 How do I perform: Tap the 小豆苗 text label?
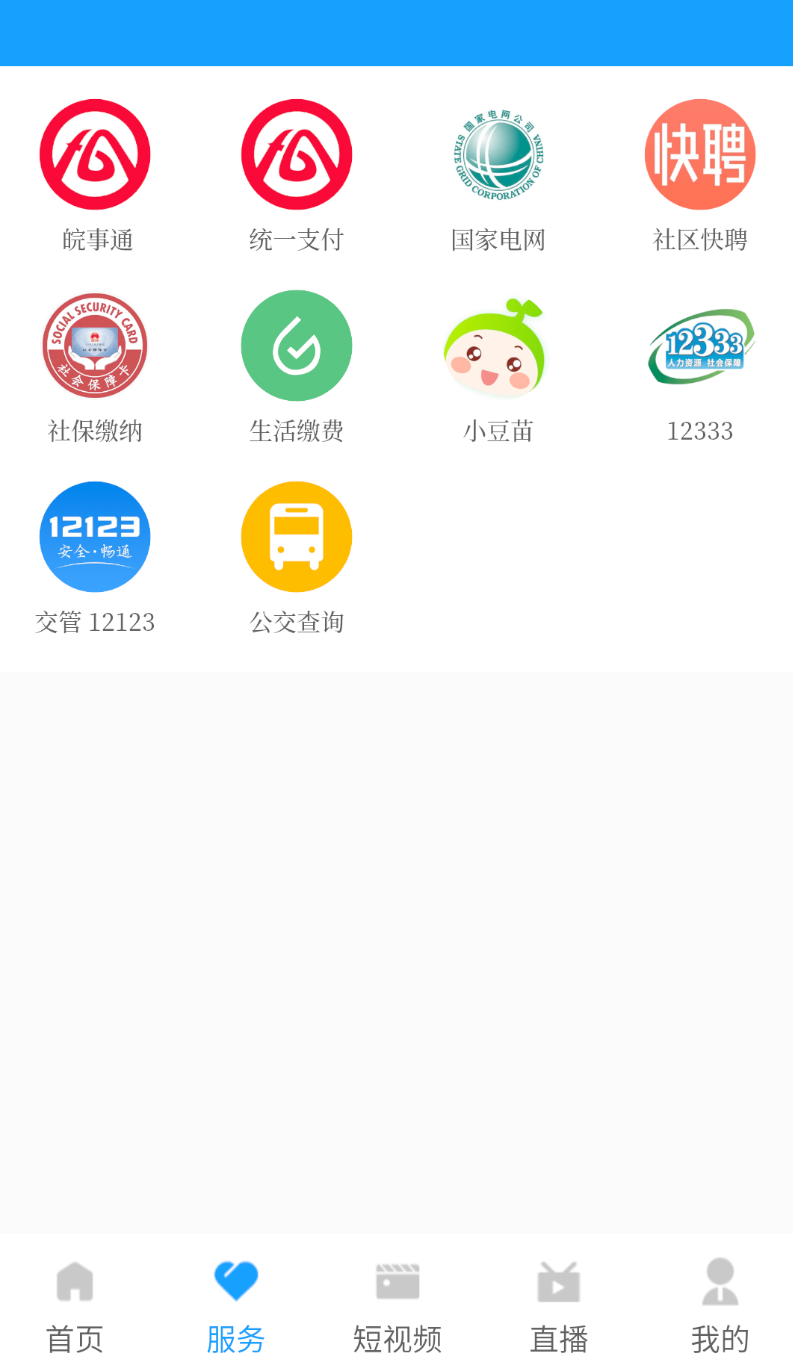pos(498,431)
